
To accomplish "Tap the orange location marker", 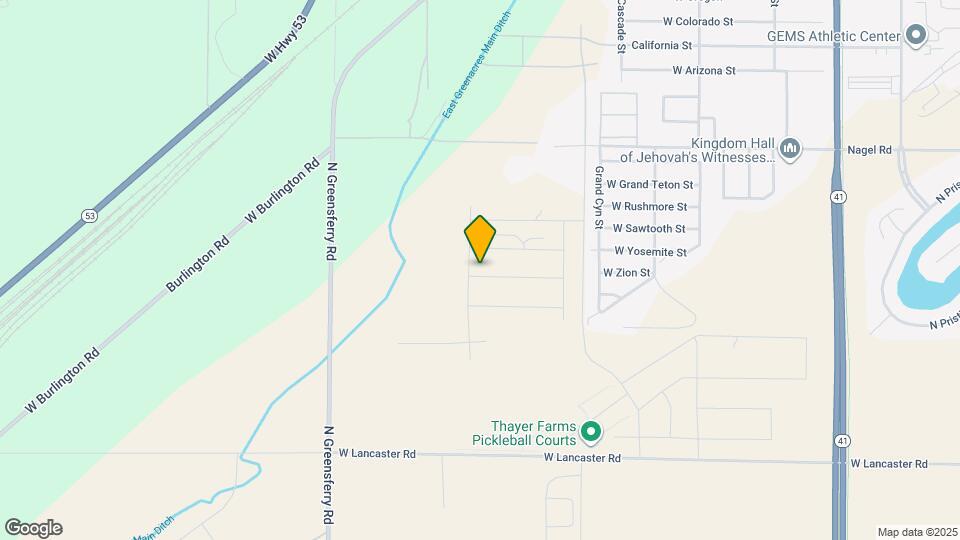I will 480,238.
